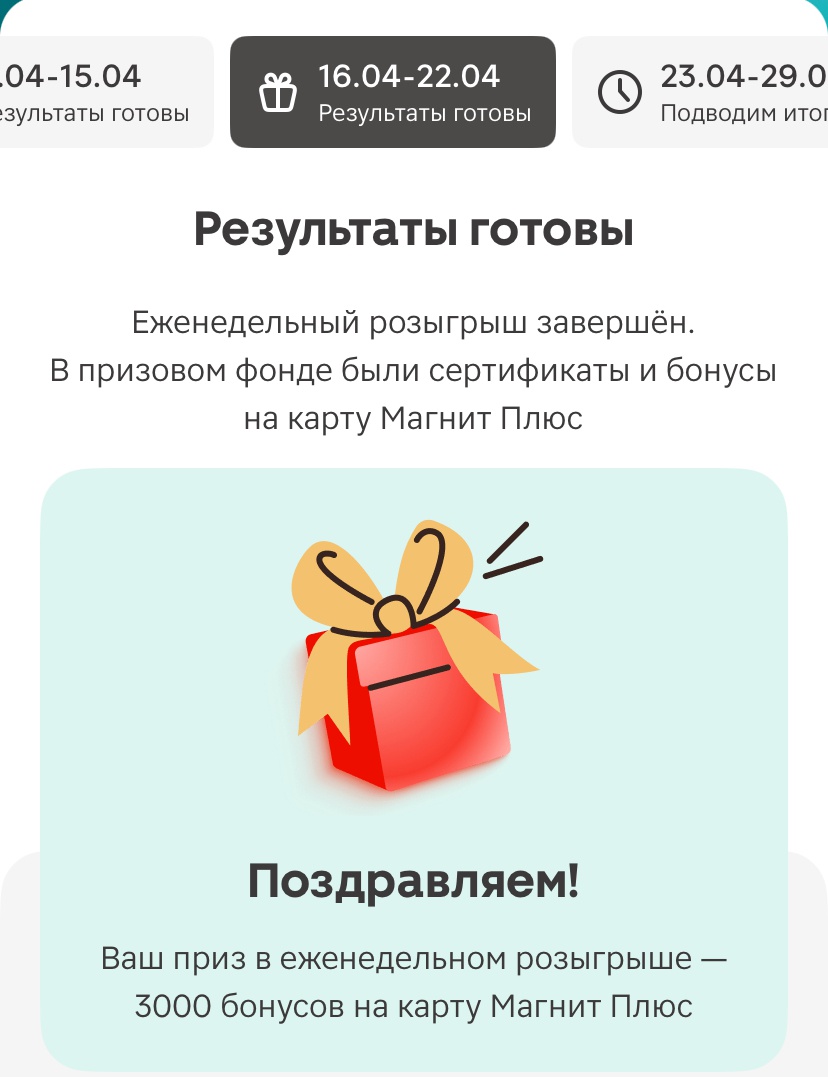Open the week tab ending 15.04

pyautogui.click(x=100, y=92)
